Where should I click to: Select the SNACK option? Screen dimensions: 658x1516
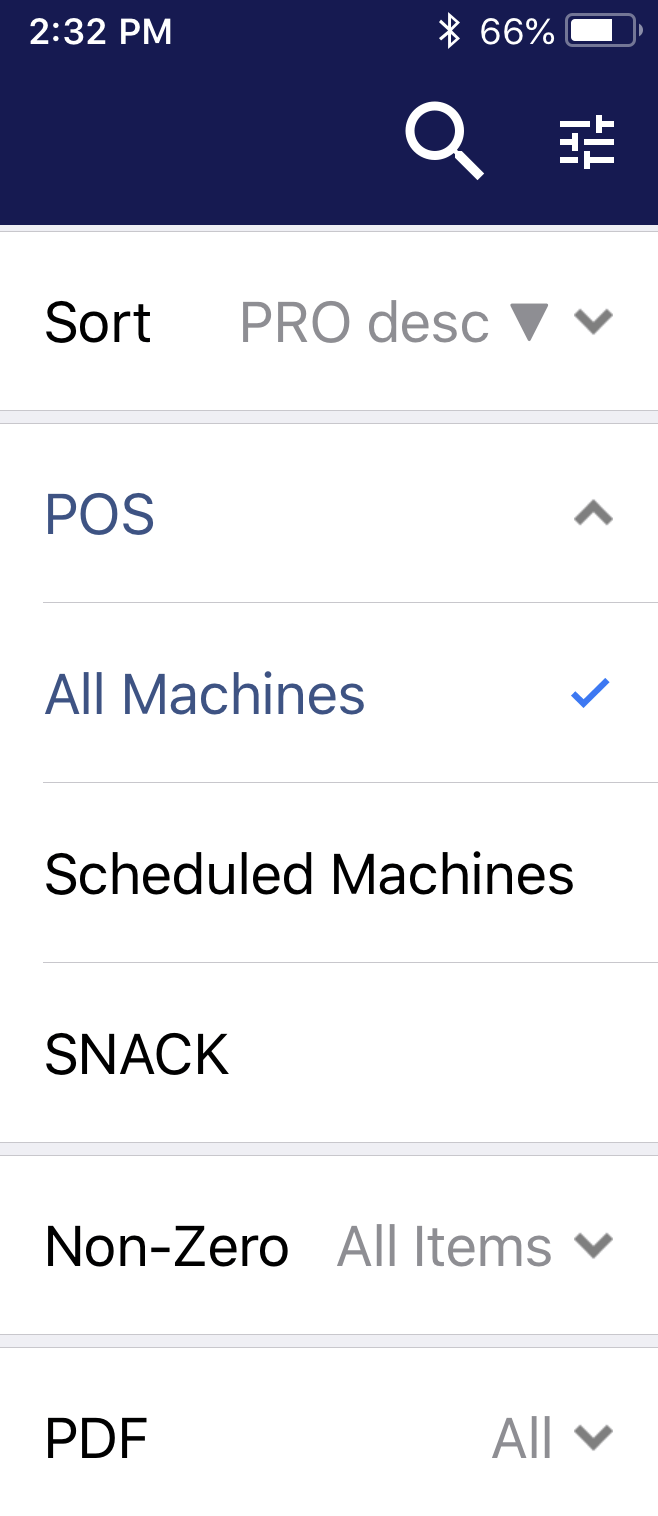point(329,1054)
